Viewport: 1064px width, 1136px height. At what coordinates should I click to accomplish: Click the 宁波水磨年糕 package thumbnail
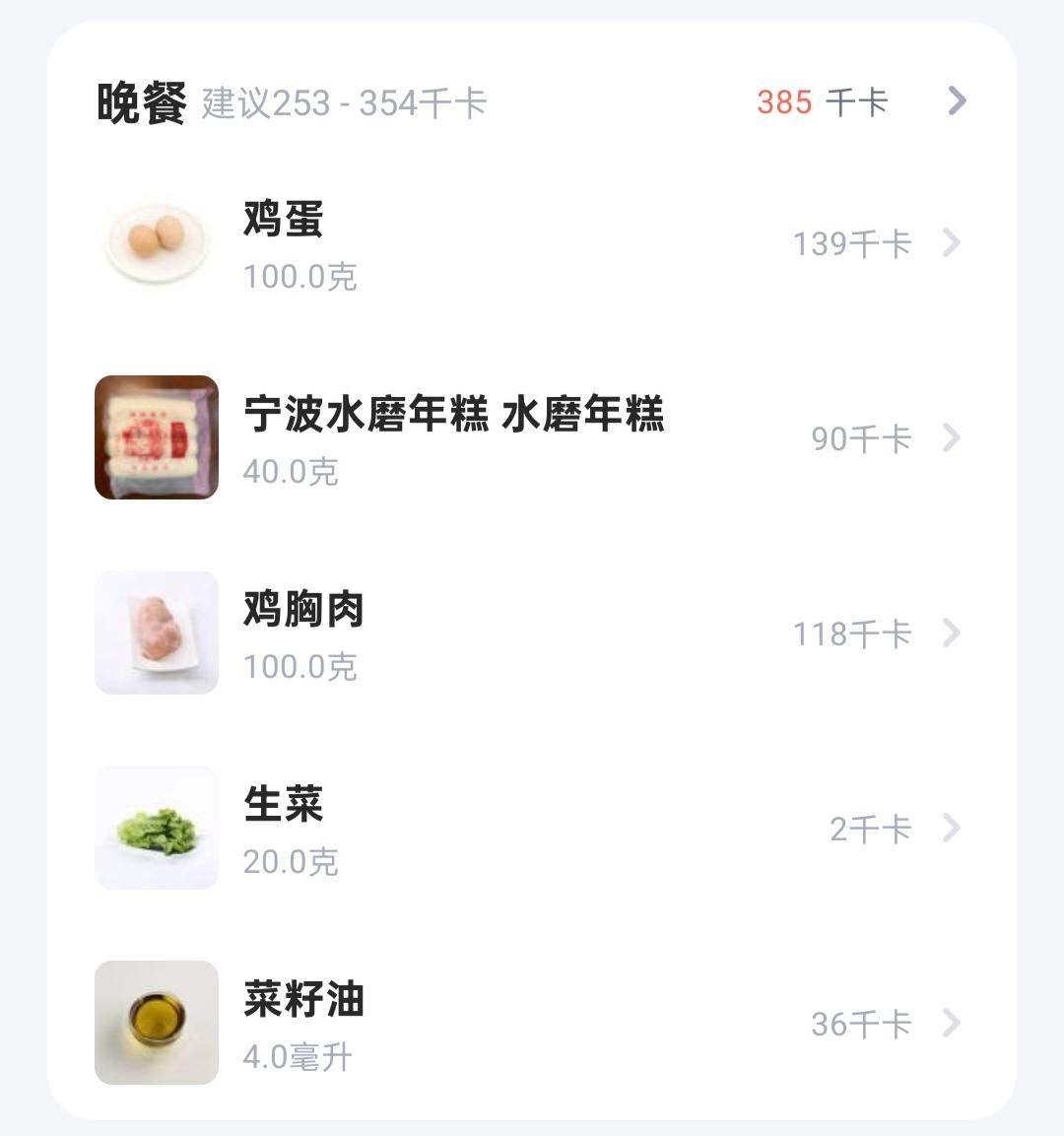point(156,436)
